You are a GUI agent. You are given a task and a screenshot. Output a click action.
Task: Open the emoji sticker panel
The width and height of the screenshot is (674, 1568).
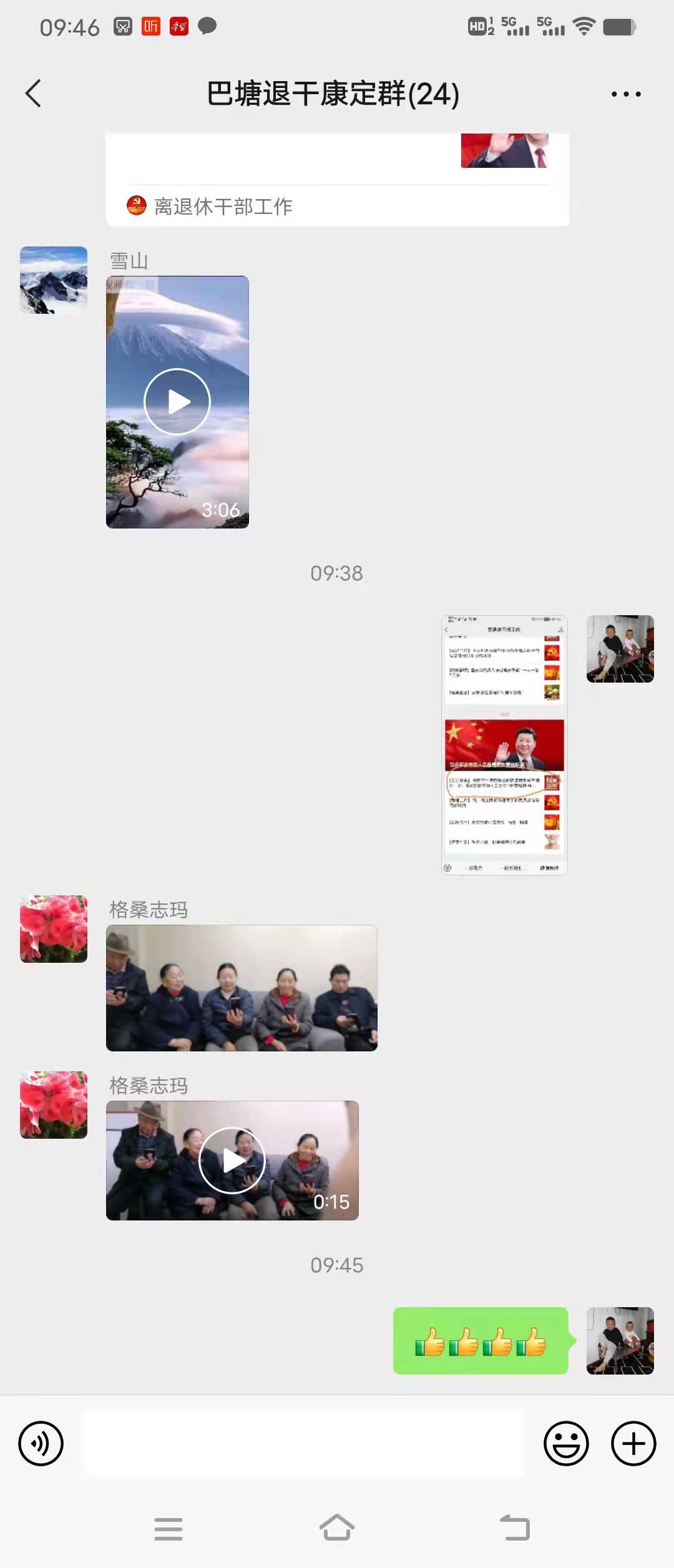coord(566,1443)
